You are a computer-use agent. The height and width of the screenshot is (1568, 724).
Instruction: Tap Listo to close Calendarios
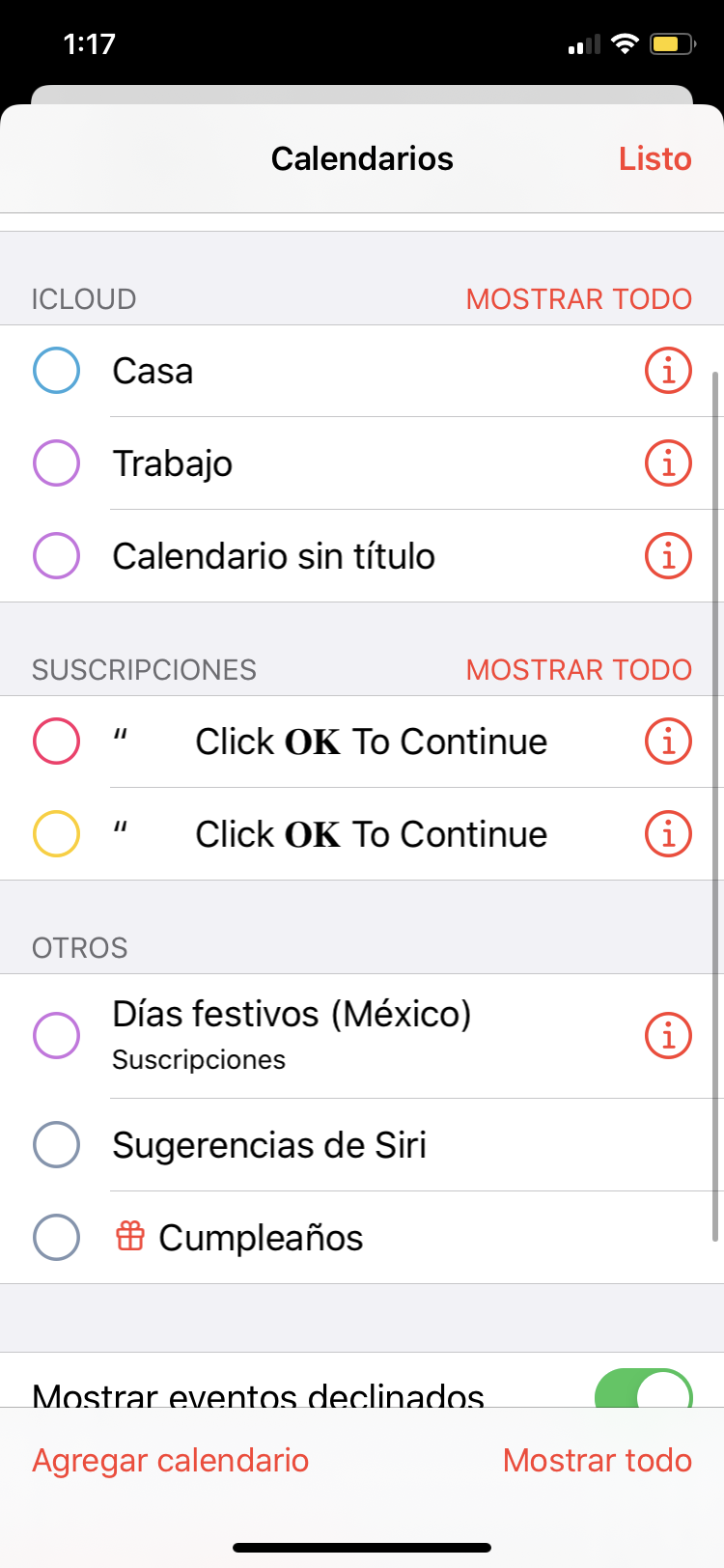pyautogui.click(x=654, y=158)
